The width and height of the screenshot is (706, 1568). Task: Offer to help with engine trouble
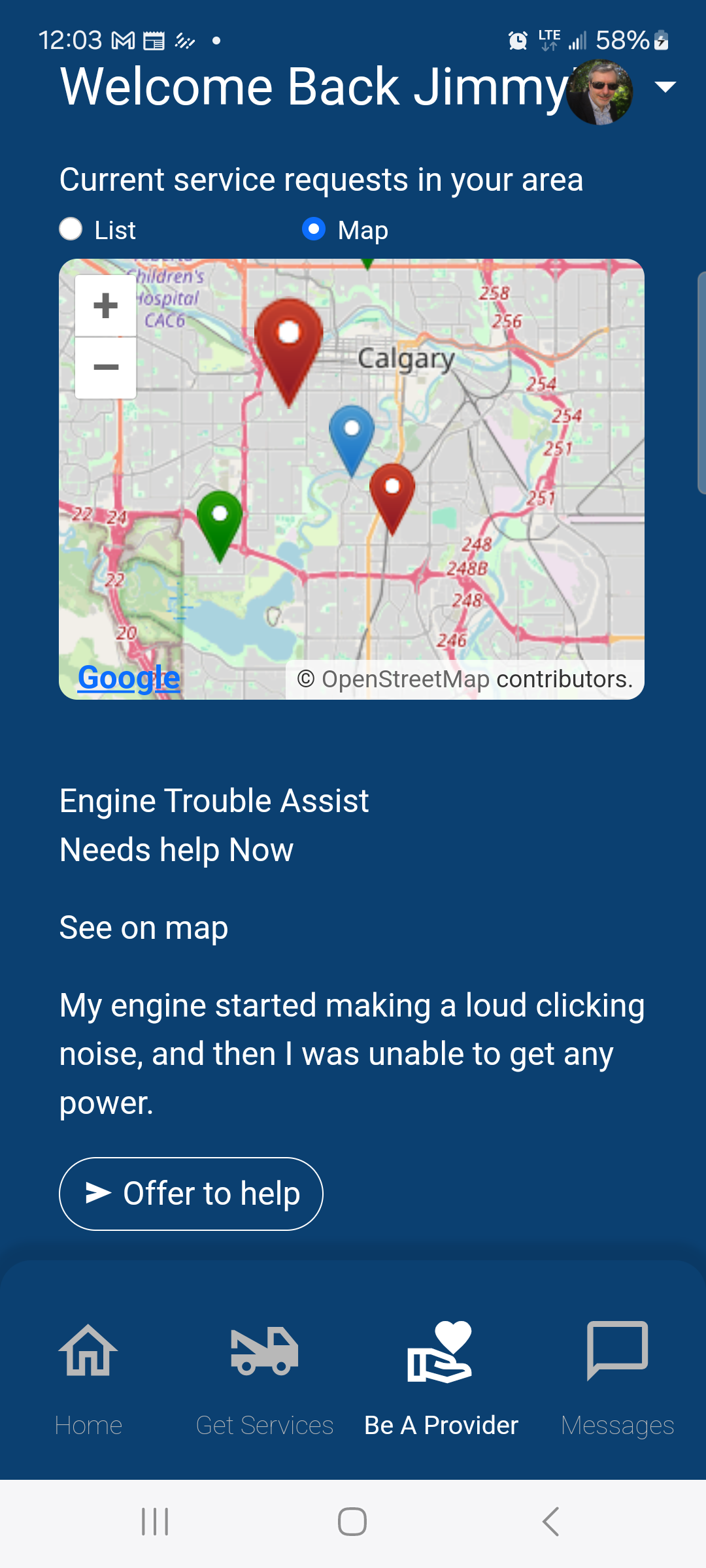click(191, 1194)
